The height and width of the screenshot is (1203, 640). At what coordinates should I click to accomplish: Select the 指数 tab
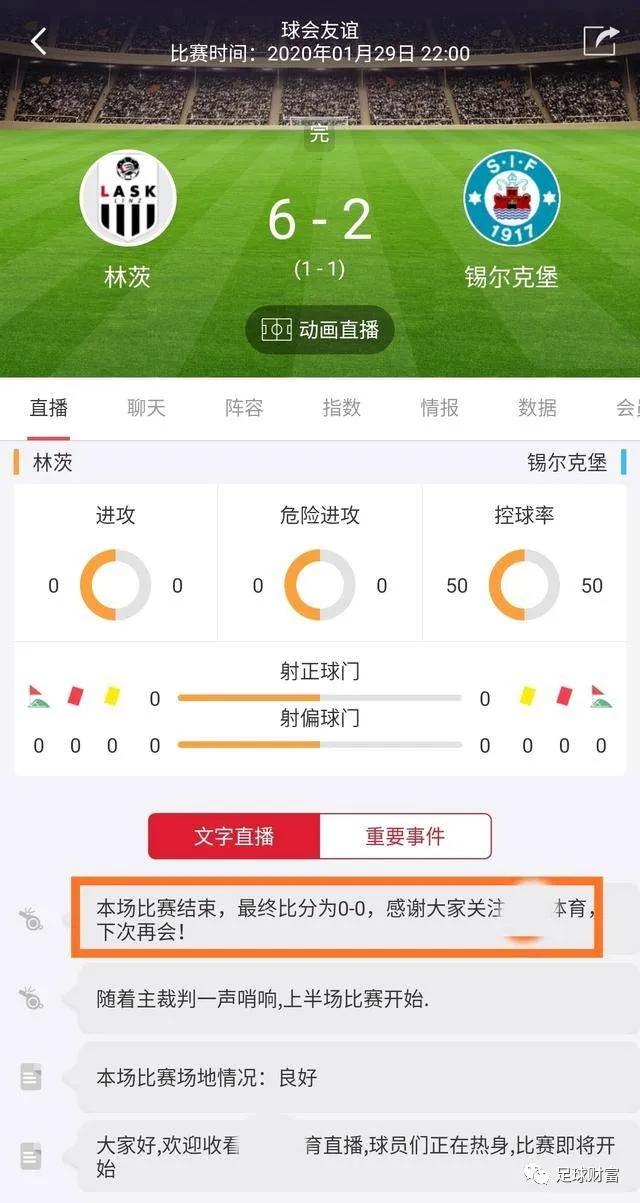pyautogui.click(x=341, y=408)
